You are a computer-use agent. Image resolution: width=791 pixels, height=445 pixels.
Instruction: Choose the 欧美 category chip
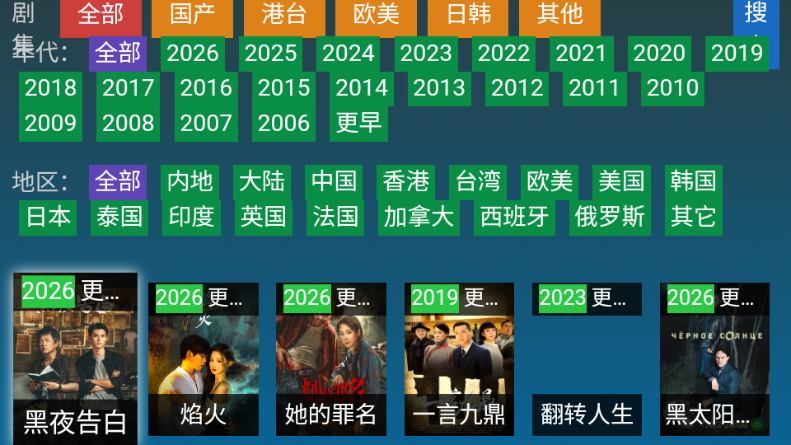(376, 15)
